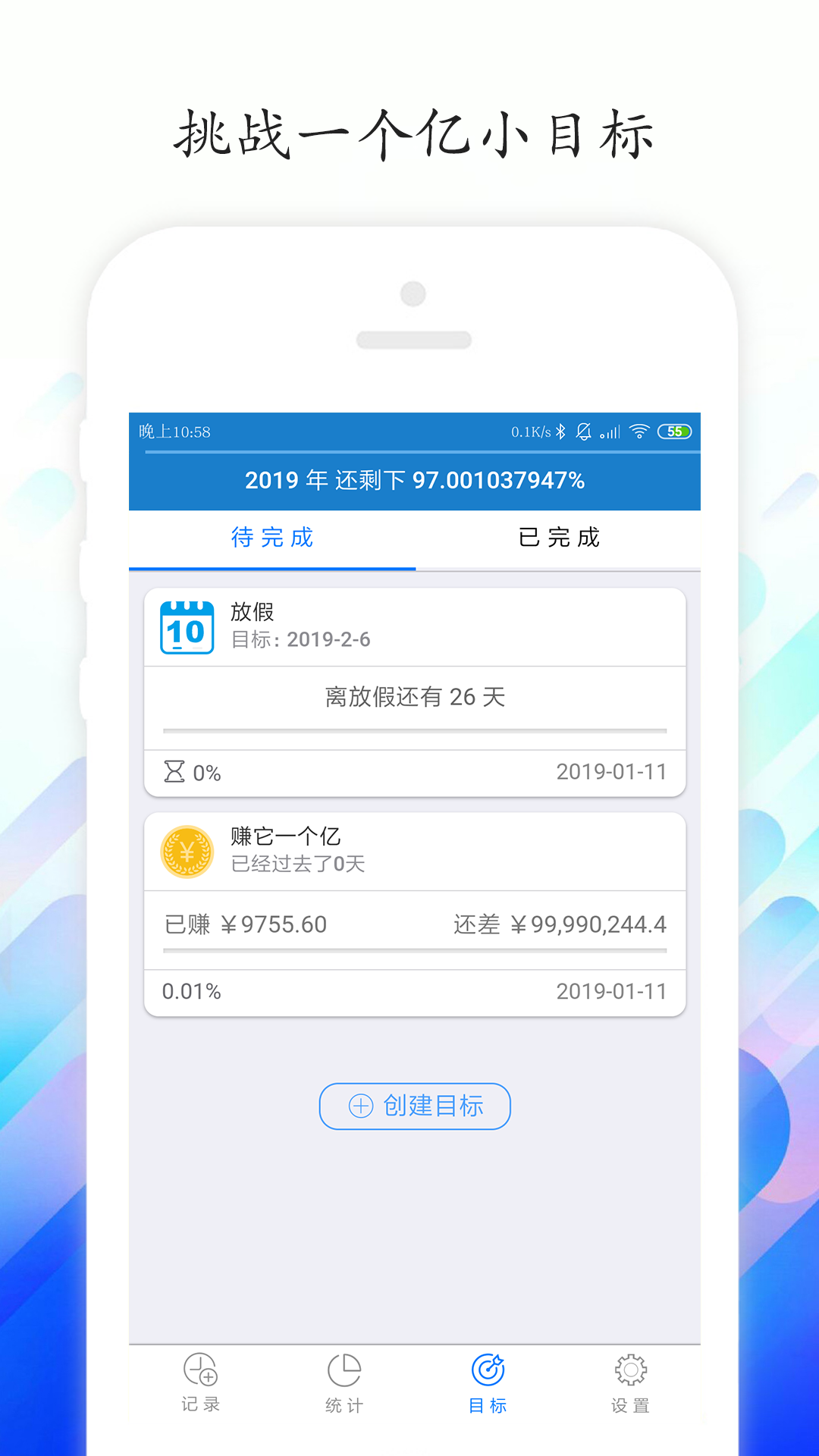Select the 目标 (Goals) target icon
Viewport: 819px width, 1456px height.
point(486,1370)
